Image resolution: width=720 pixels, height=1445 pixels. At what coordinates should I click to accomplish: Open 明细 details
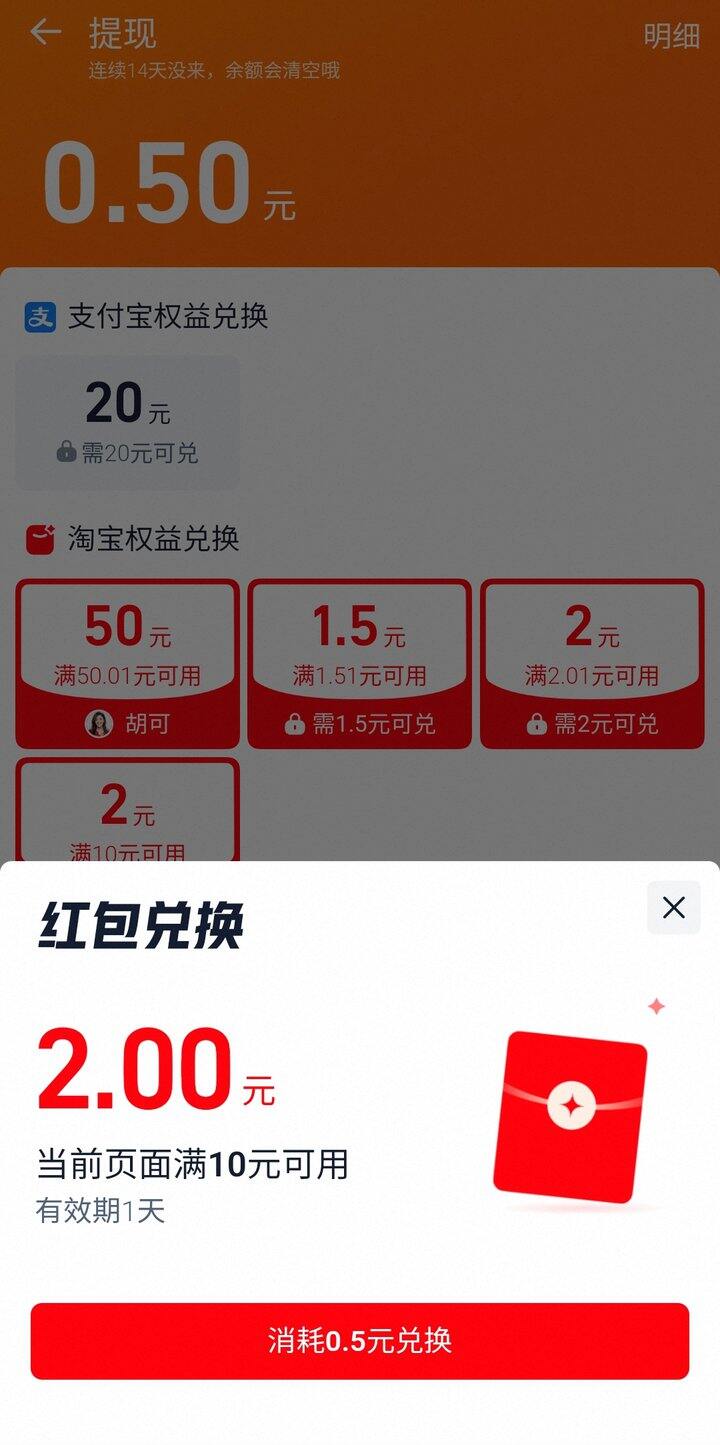671,36
